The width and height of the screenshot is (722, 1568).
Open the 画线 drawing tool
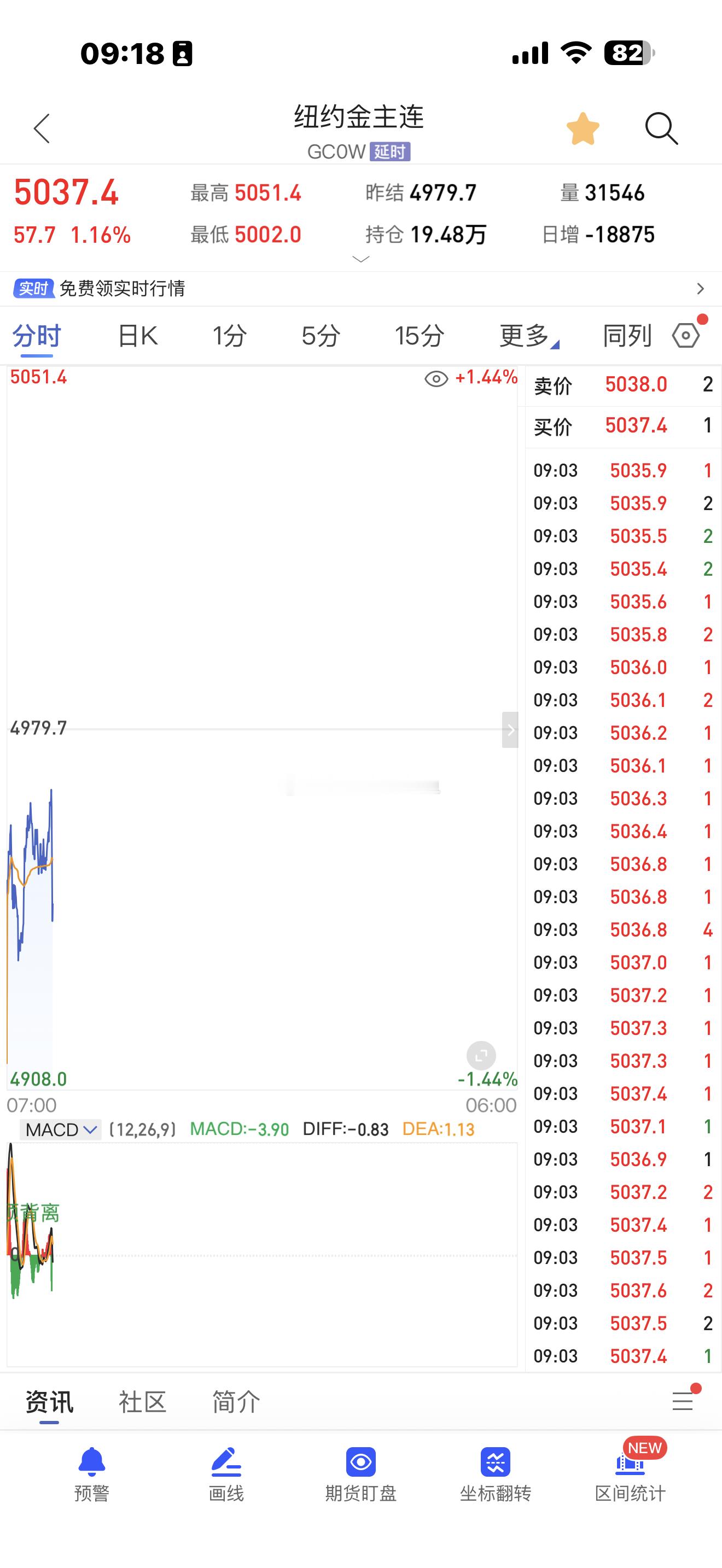(x=226, y=1473)
